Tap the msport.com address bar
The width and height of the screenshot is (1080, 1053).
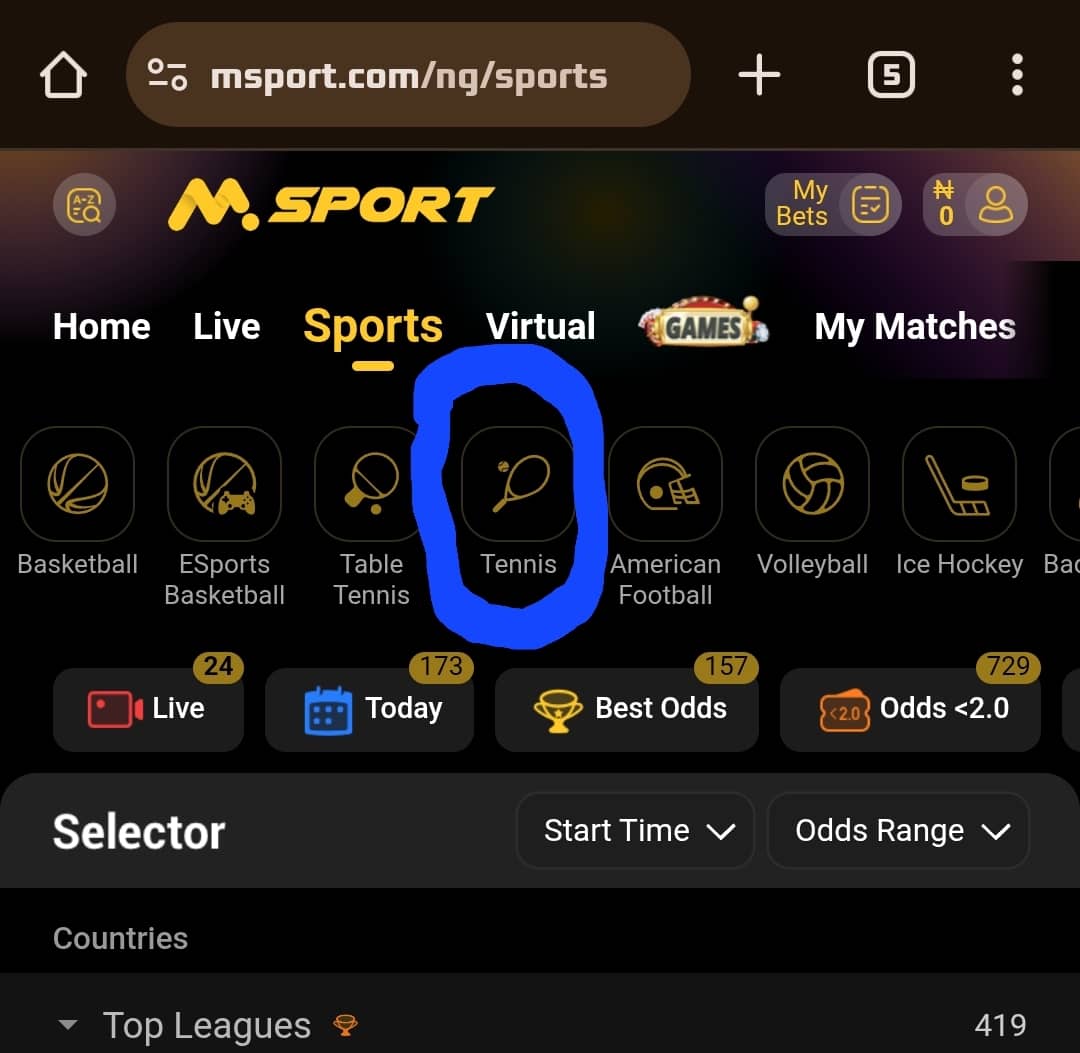[x=408, y=76]
